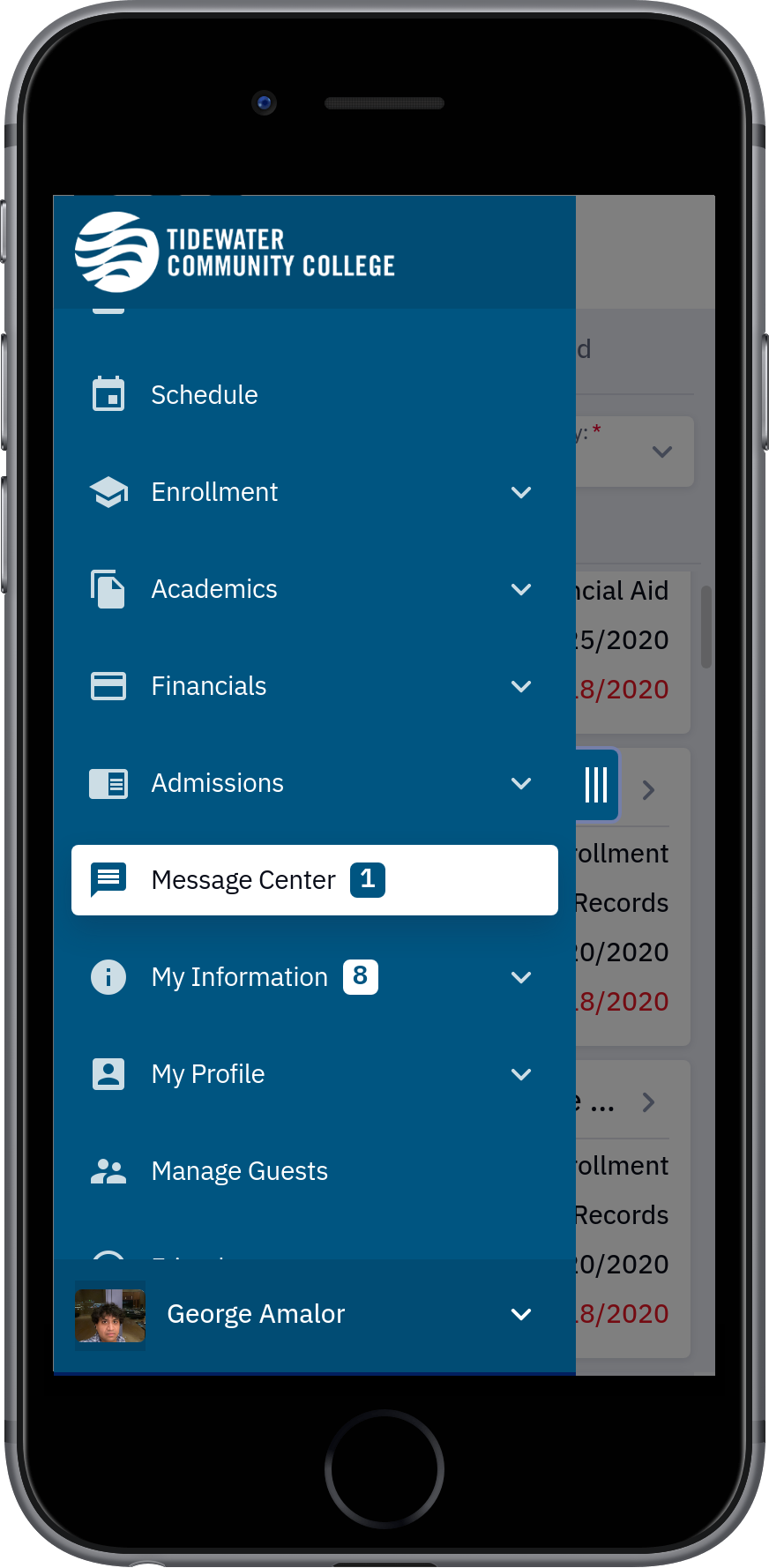Expand the George Amalor account menu
The height and width of the screenshot is (1568, 769).
click(314, 1314)
